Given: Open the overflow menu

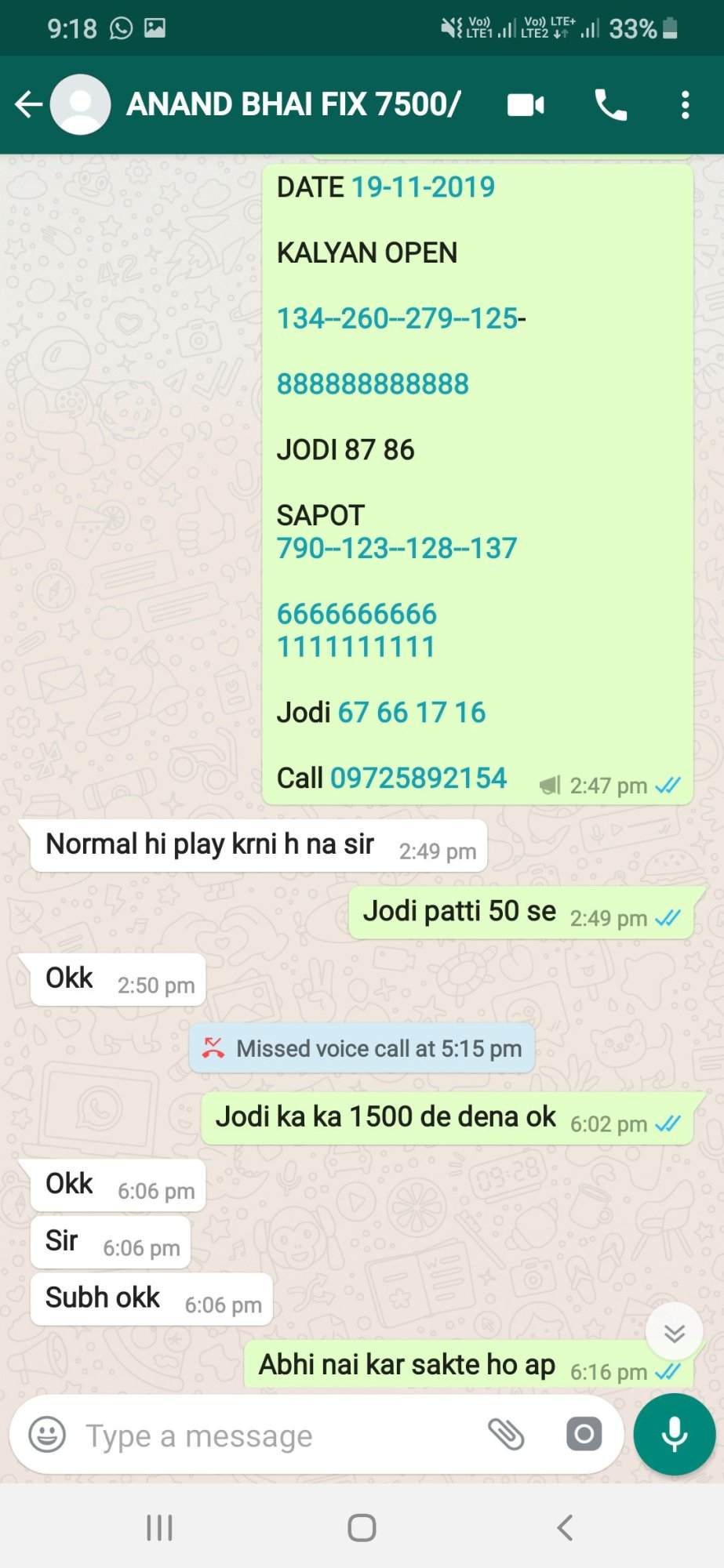Looking at the screenshot, I should click(x=685, y=104).
